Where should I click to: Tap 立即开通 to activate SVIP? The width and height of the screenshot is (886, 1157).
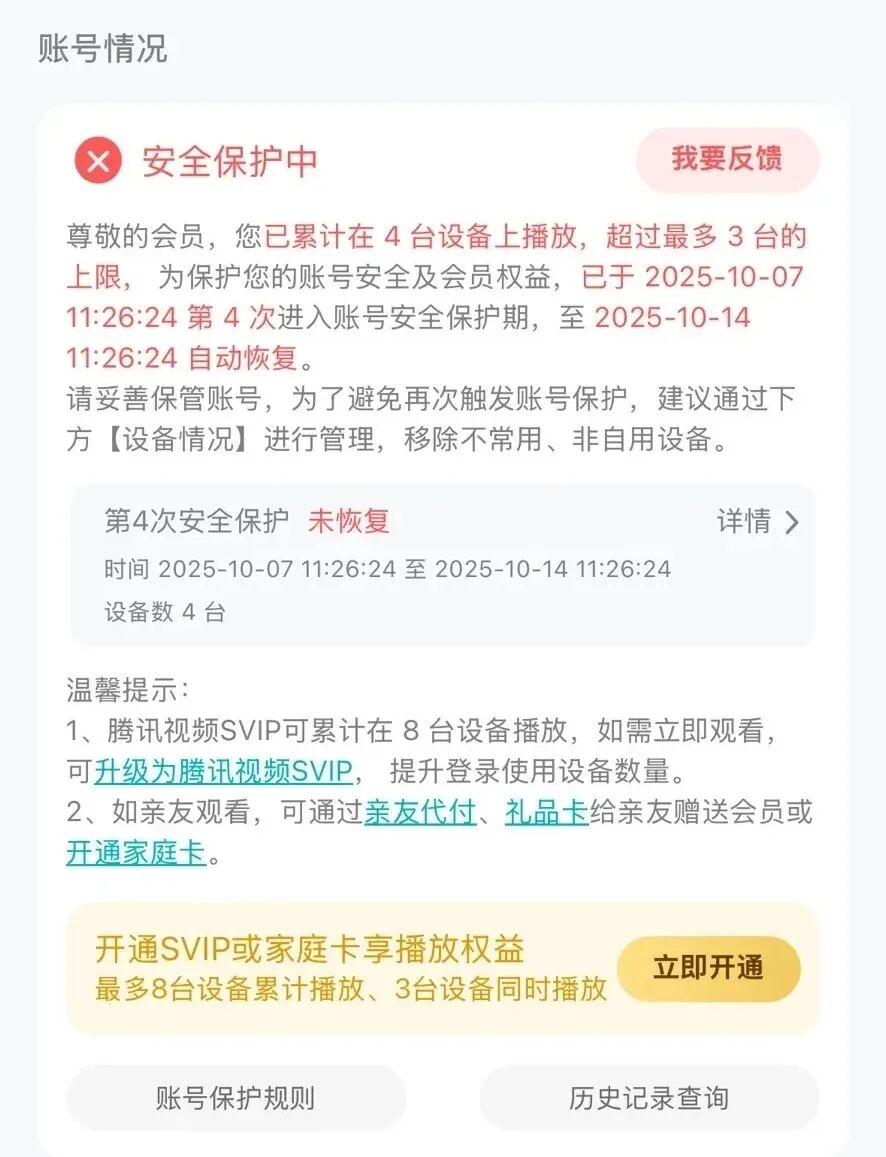tap(708, 968)
